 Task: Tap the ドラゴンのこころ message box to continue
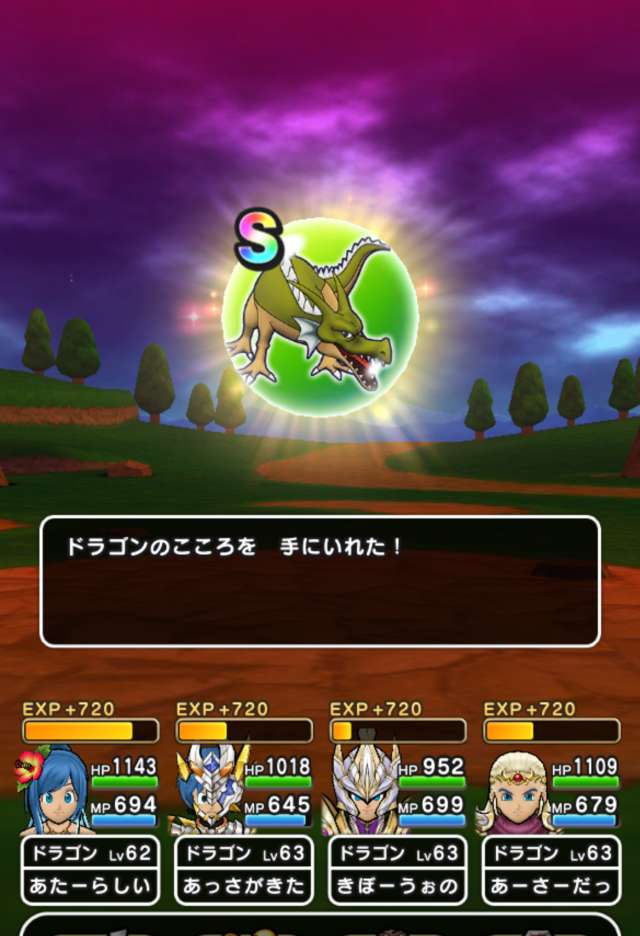click(320, 582)
